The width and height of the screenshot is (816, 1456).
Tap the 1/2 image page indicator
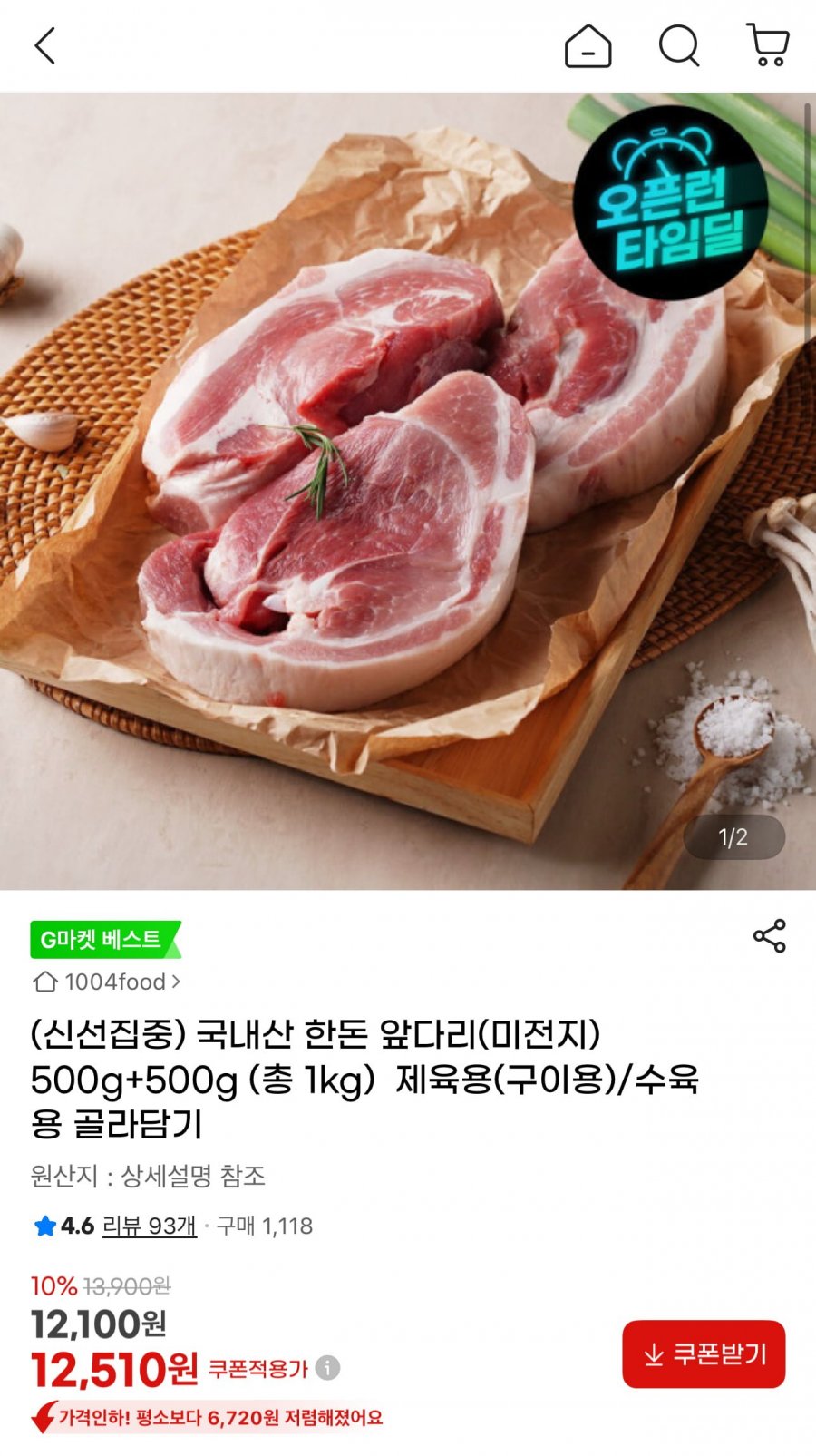(731, 837)
